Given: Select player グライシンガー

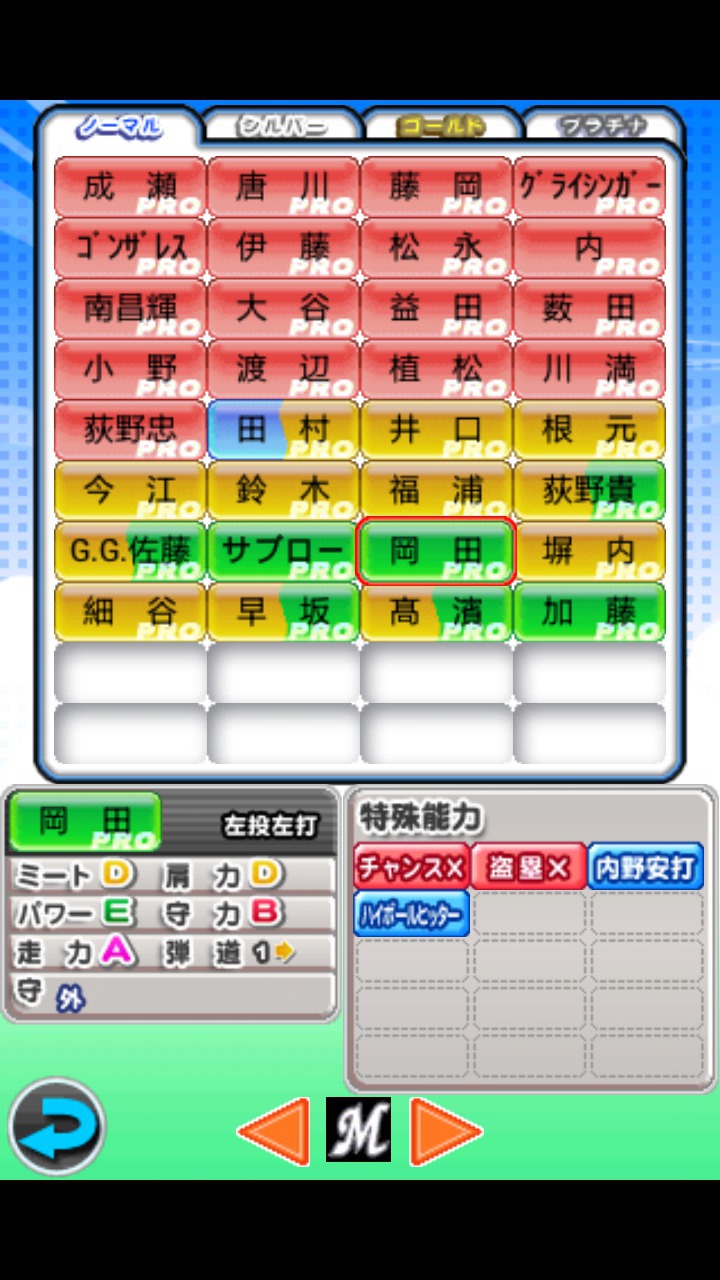Looking at the screenshot, I should tap(589, 186).
